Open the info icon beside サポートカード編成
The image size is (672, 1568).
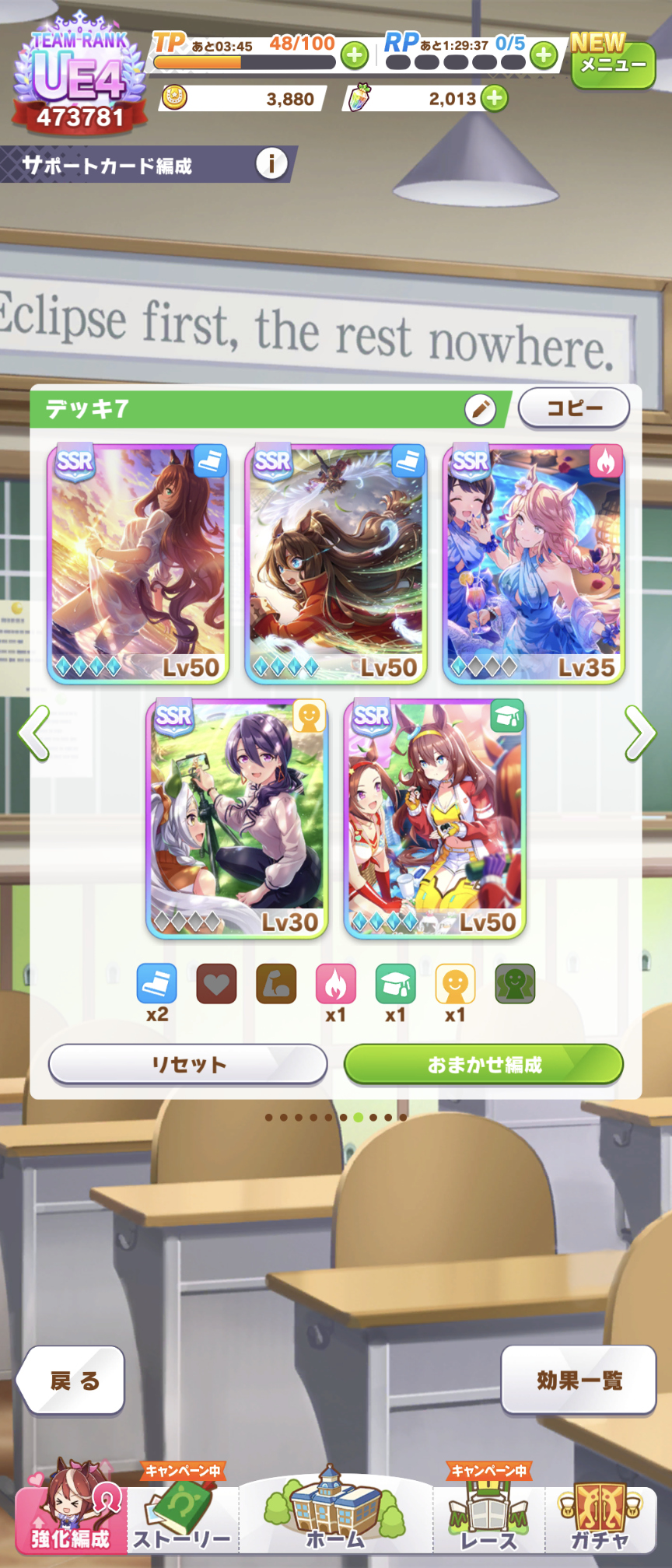tap(271, 163)
